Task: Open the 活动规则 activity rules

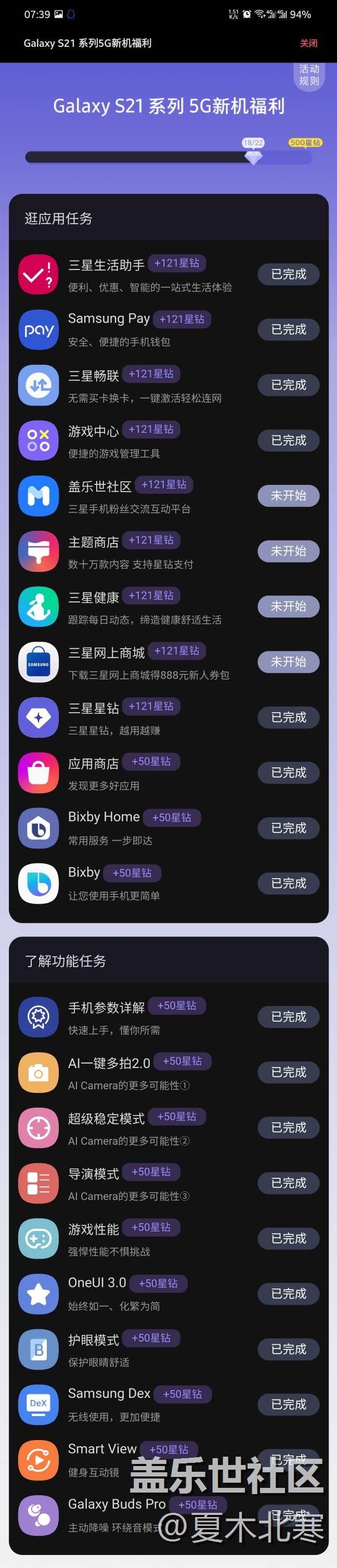Action: (x=309, y=75)
